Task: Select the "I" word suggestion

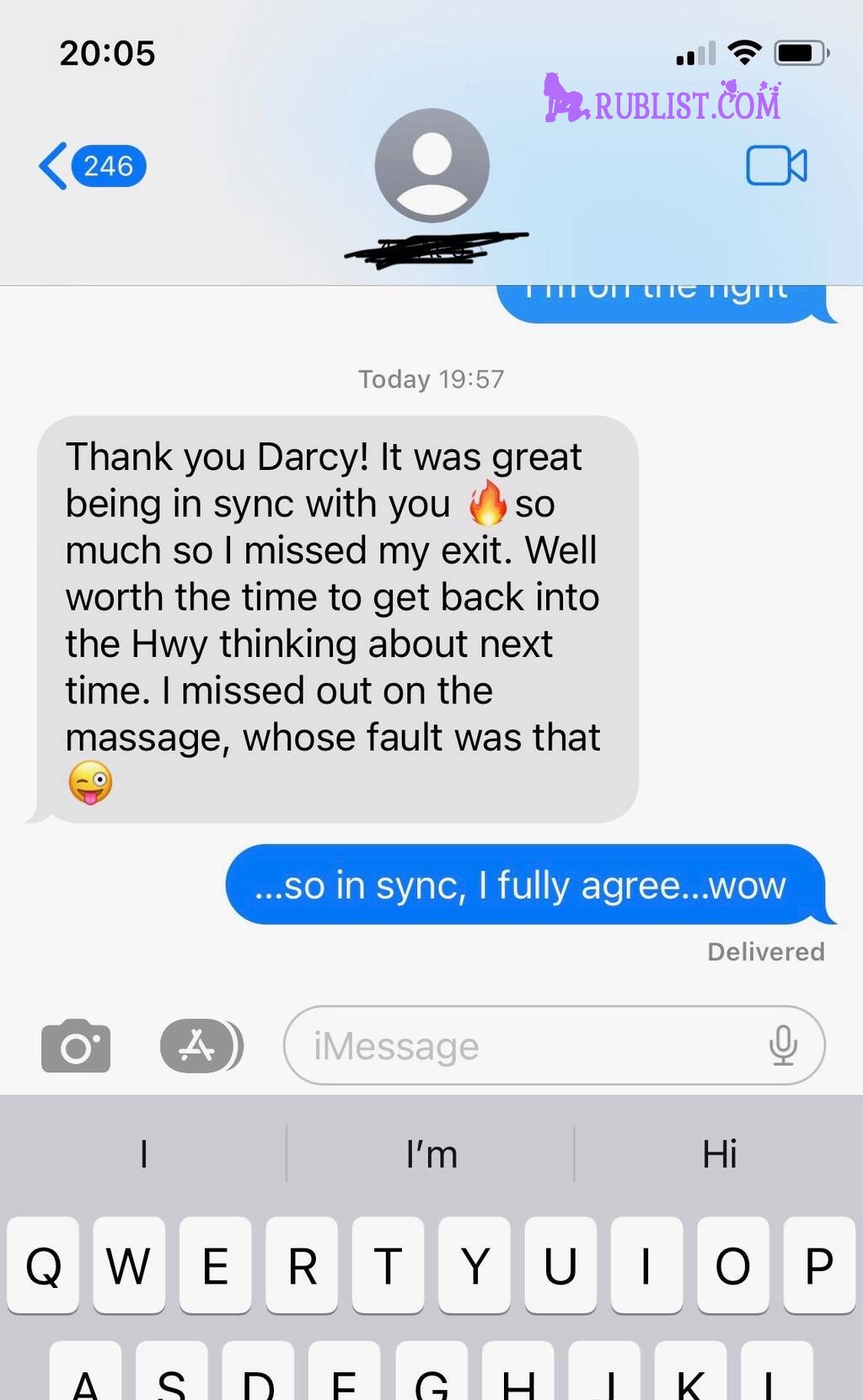Action: tap(144, 1153)
